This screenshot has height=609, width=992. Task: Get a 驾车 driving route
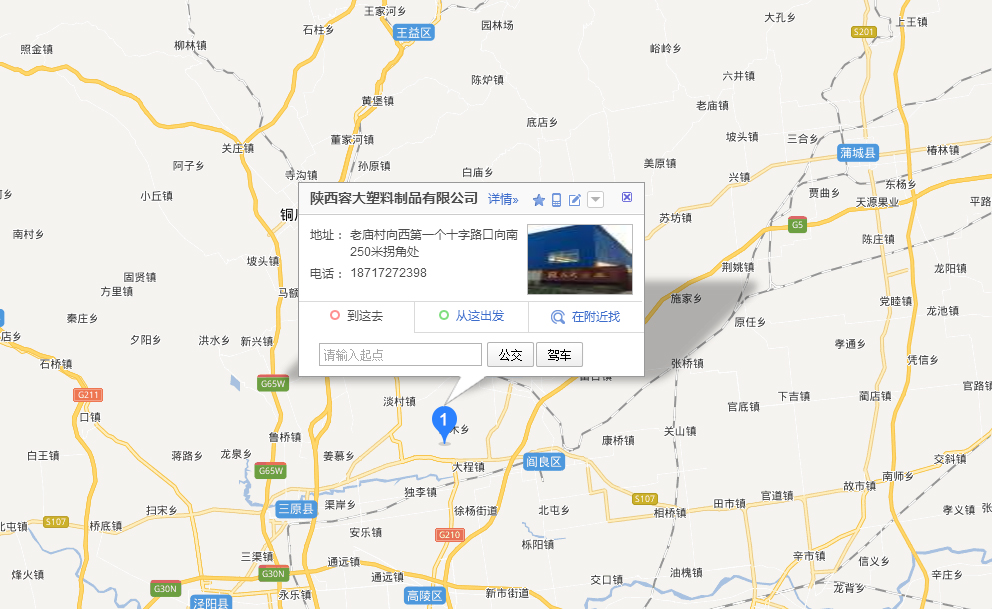pyautogui.click(x=559, y=355)
